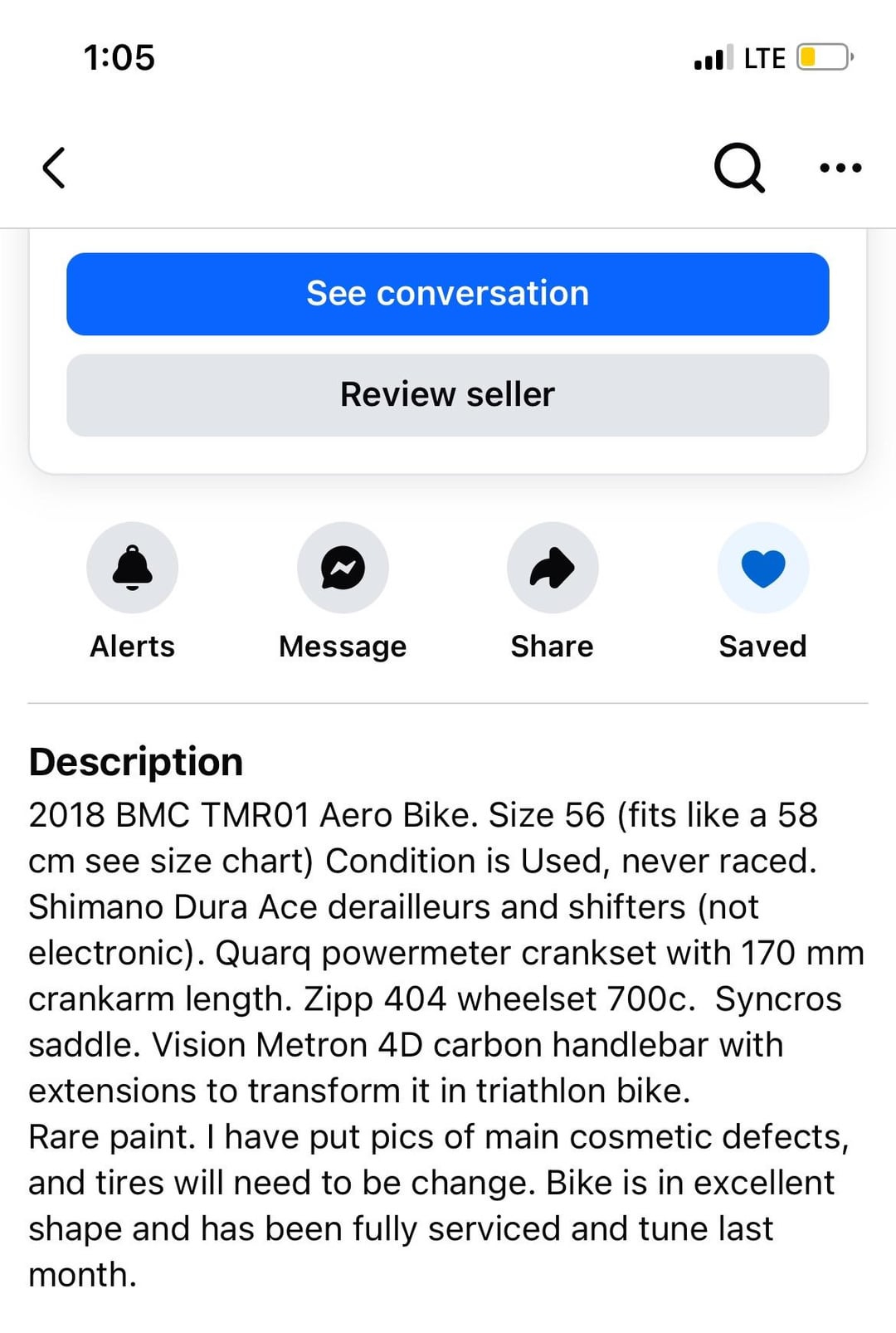Share this bike listing
The image size is (896, 1333).
(553, 568)
